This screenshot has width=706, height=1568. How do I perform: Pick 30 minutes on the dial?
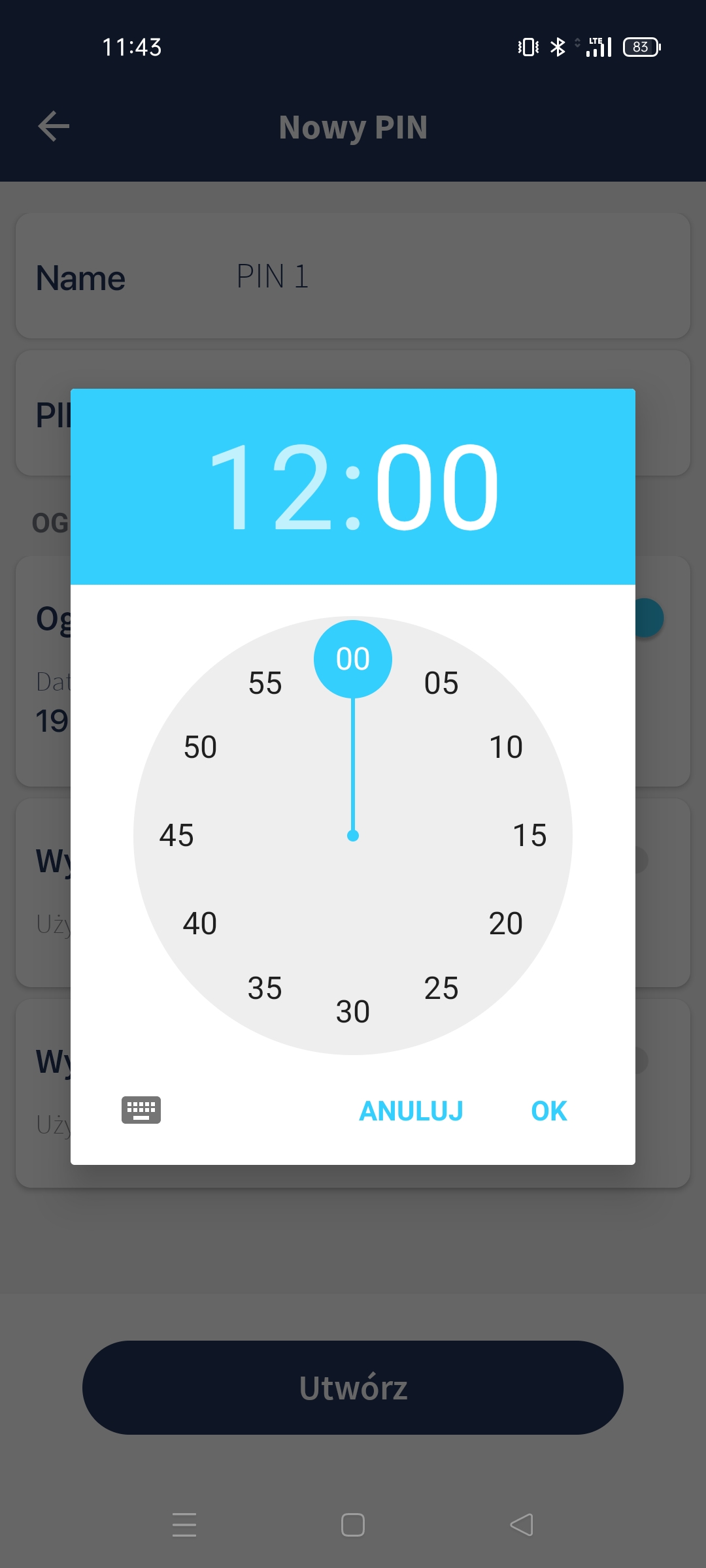tap(353, 1011)
